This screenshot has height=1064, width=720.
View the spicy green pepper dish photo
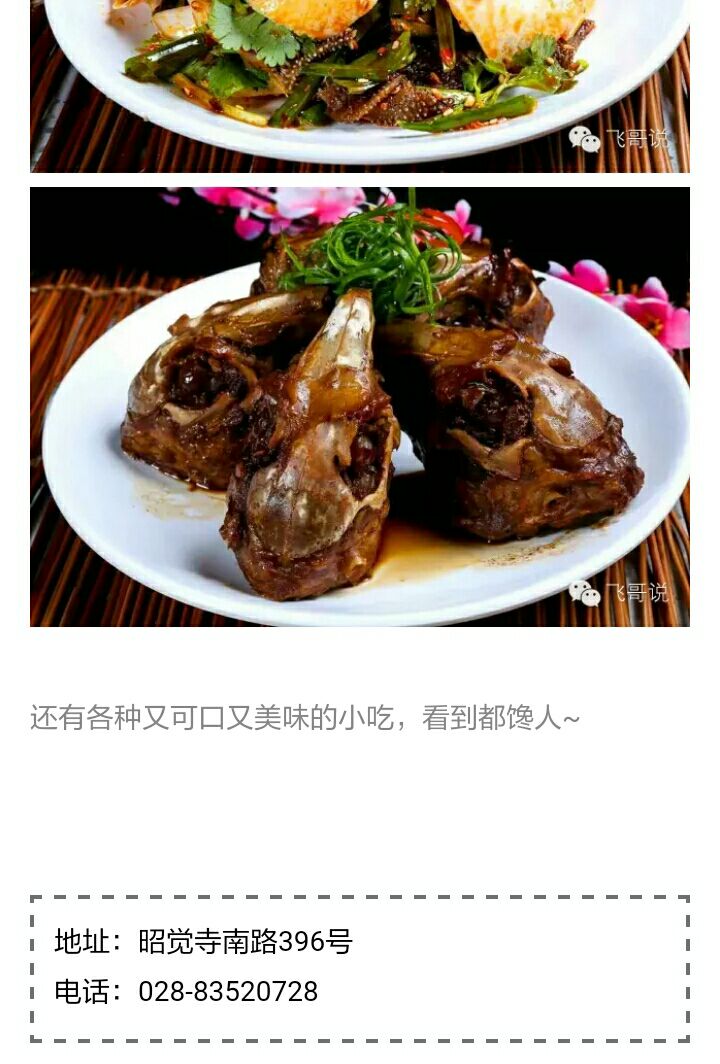[x=360, y=85]
